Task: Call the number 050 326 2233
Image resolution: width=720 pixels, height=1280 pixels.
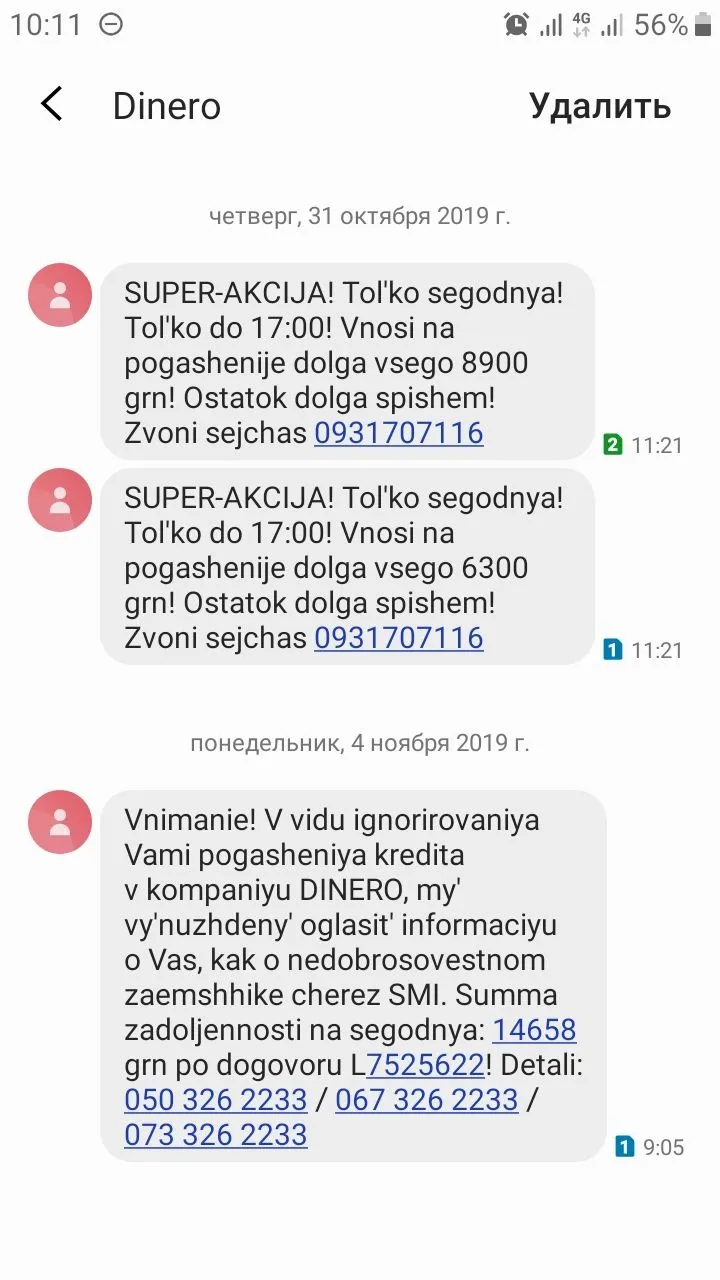Action: tap(215, 1100)
